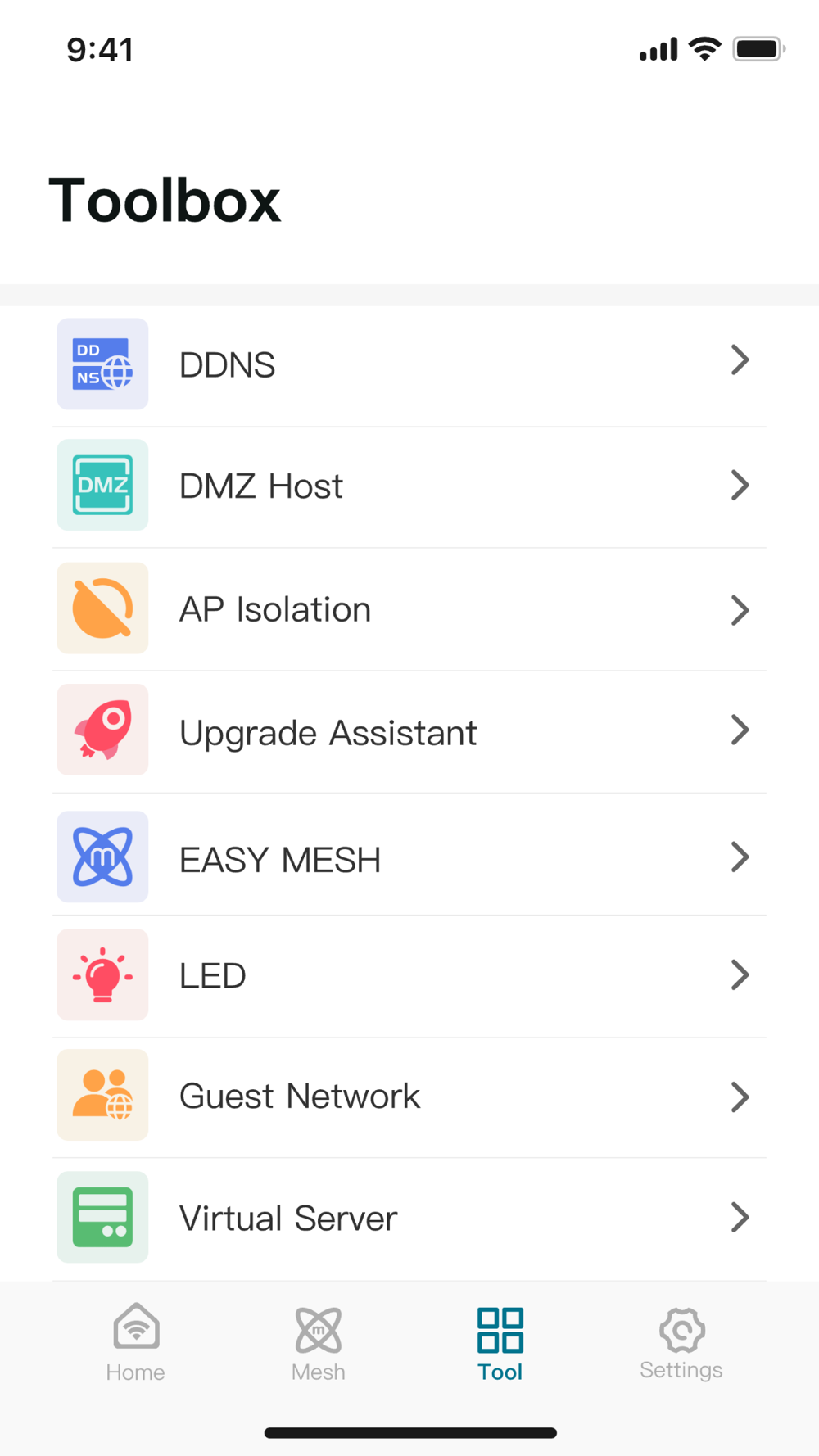819x1456 pixels.
Task: Open EASY MESH settings
Action: tap(409, 858)
